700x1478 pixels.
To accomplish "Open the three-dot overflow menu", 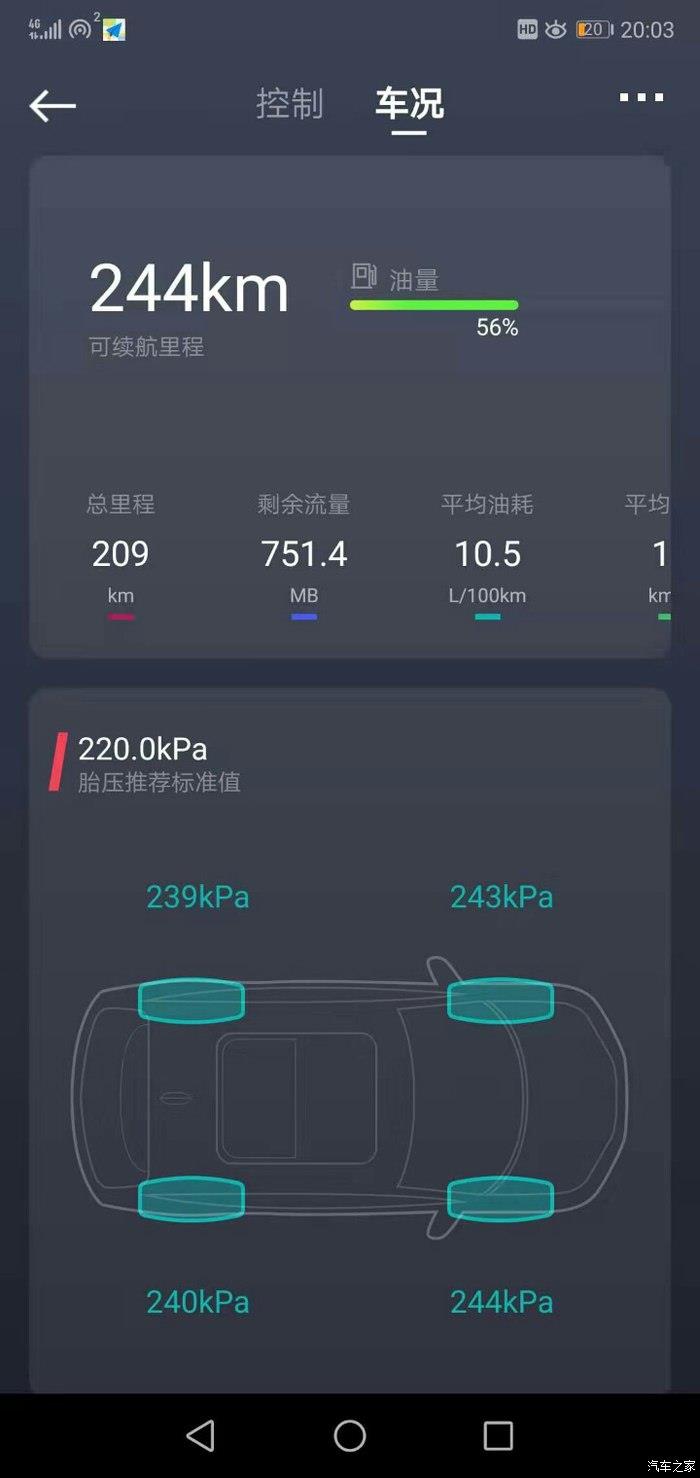I will tap(641, 97).
